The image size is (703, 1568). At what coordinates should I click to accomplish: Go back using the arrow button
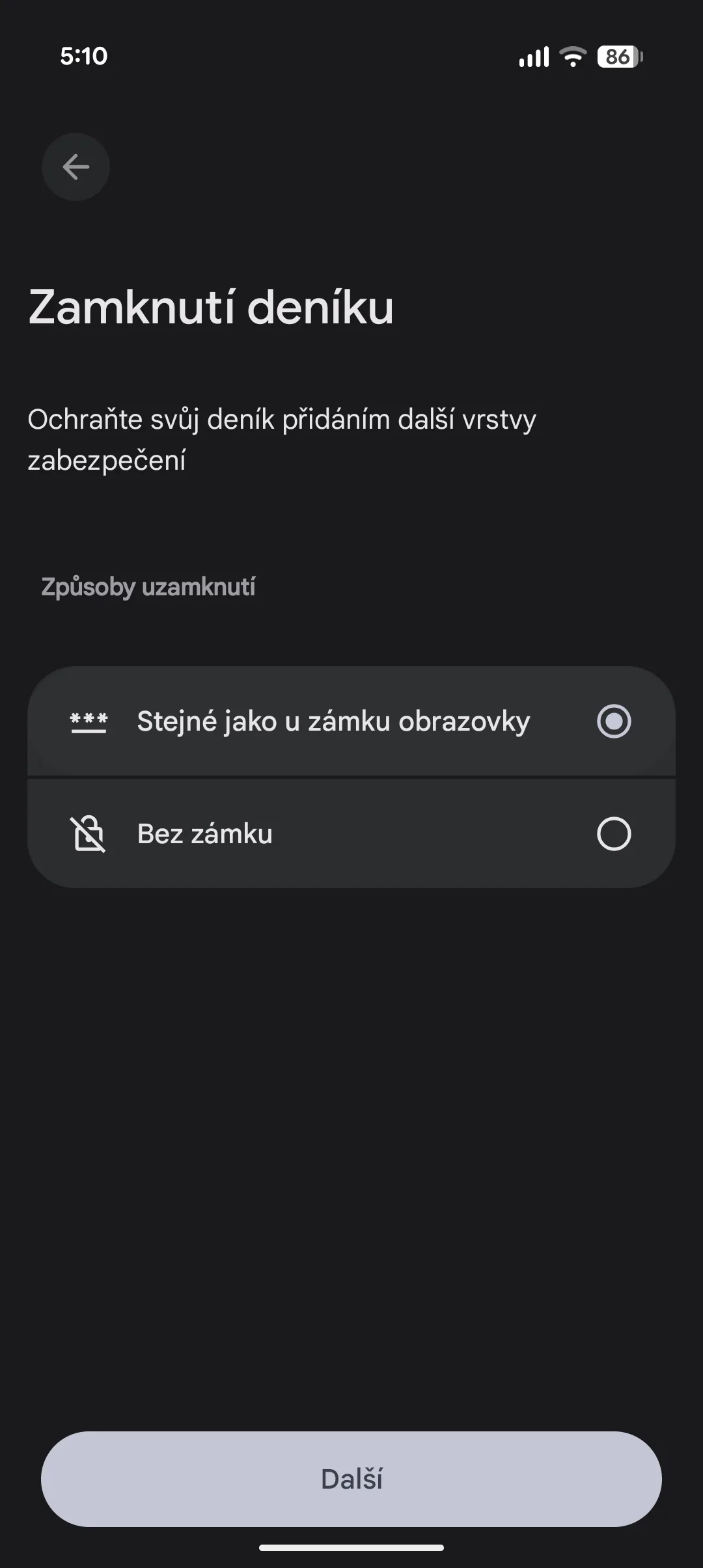coord(76,167)
